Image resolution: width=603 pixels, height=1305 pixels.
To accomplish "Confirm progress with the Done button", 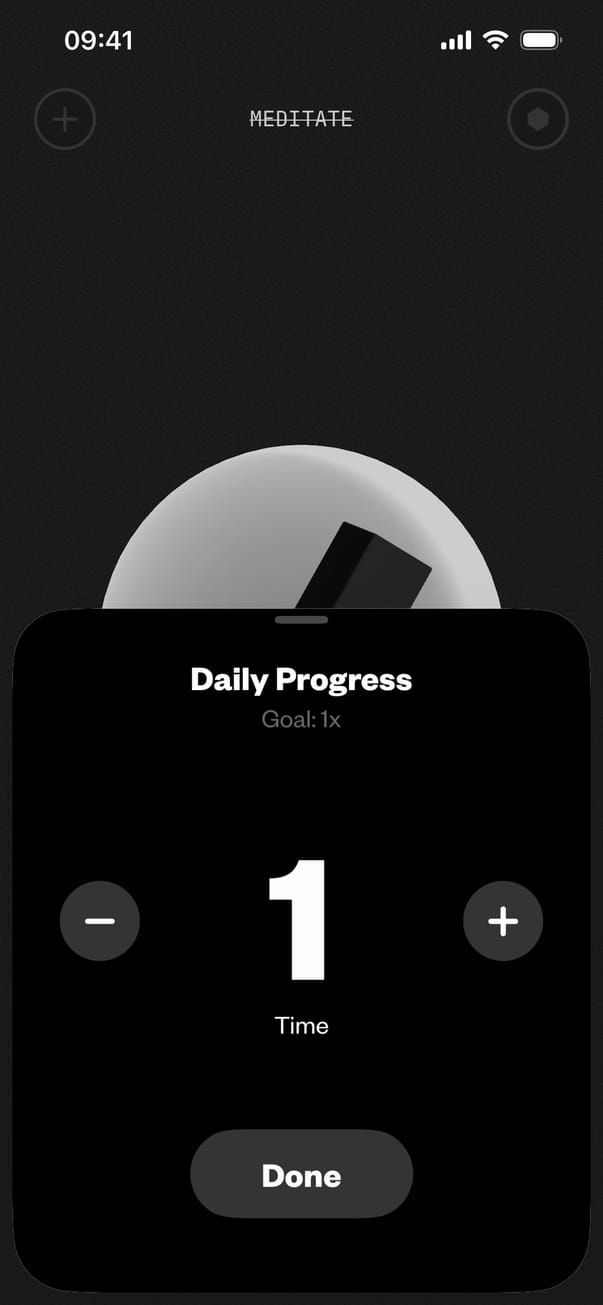I will (x=301, y=1175).
